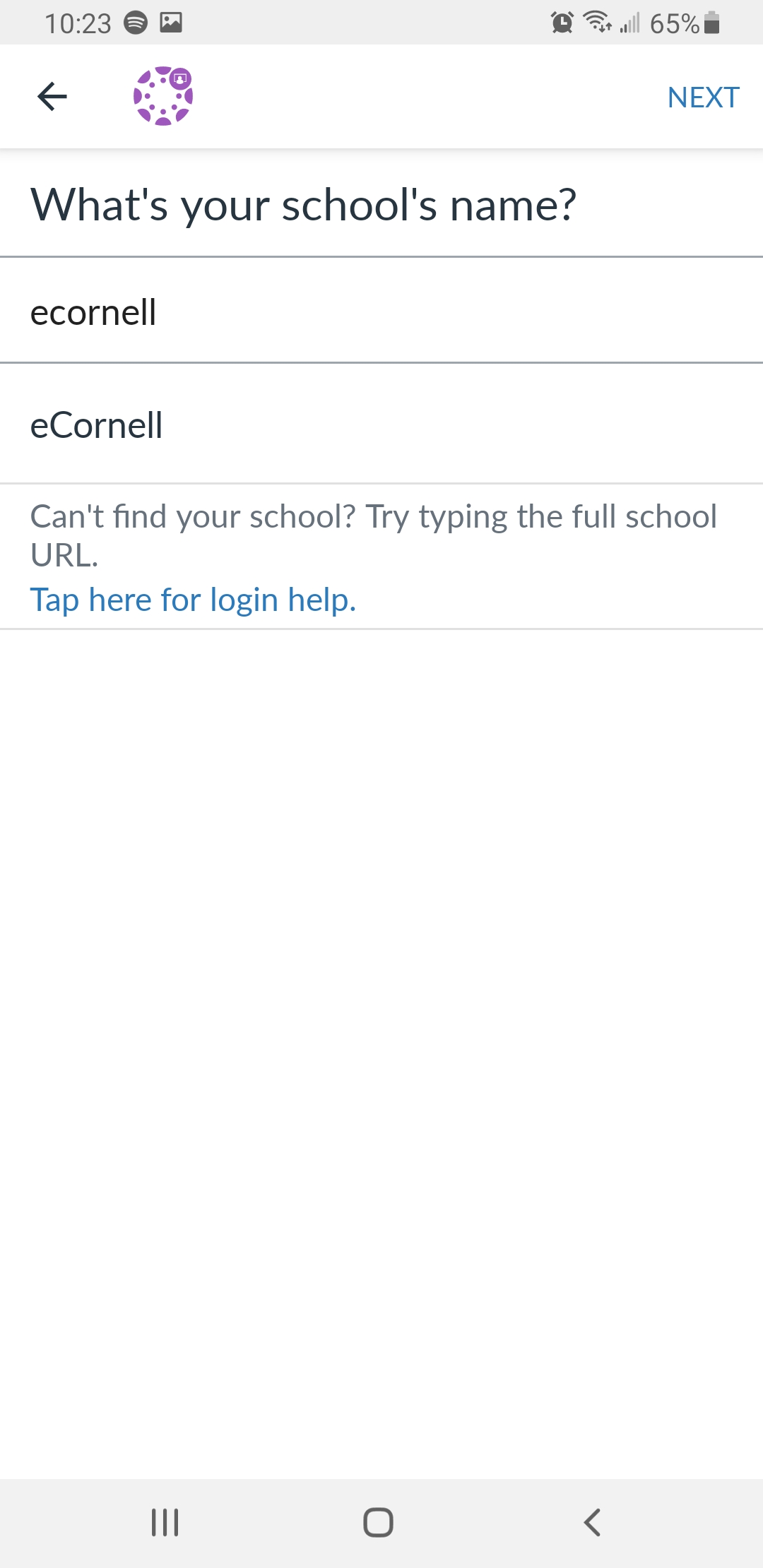Viewport: 763px width, 1568px height.
Task: Edit the school name field with ecornell
Action: coord(381,311)
